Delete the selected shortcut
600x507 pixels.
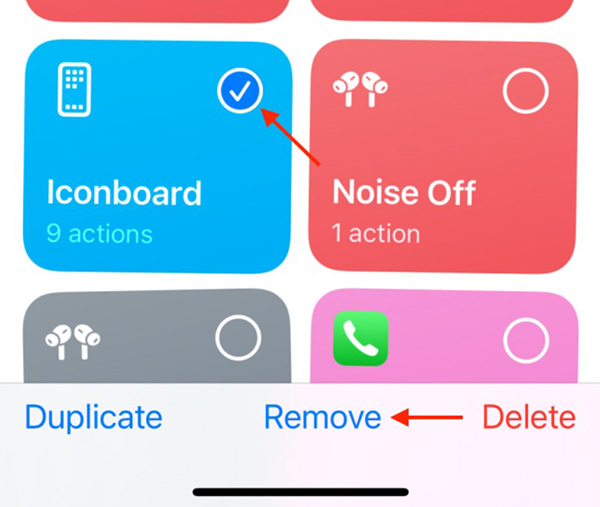click(529, 417)
